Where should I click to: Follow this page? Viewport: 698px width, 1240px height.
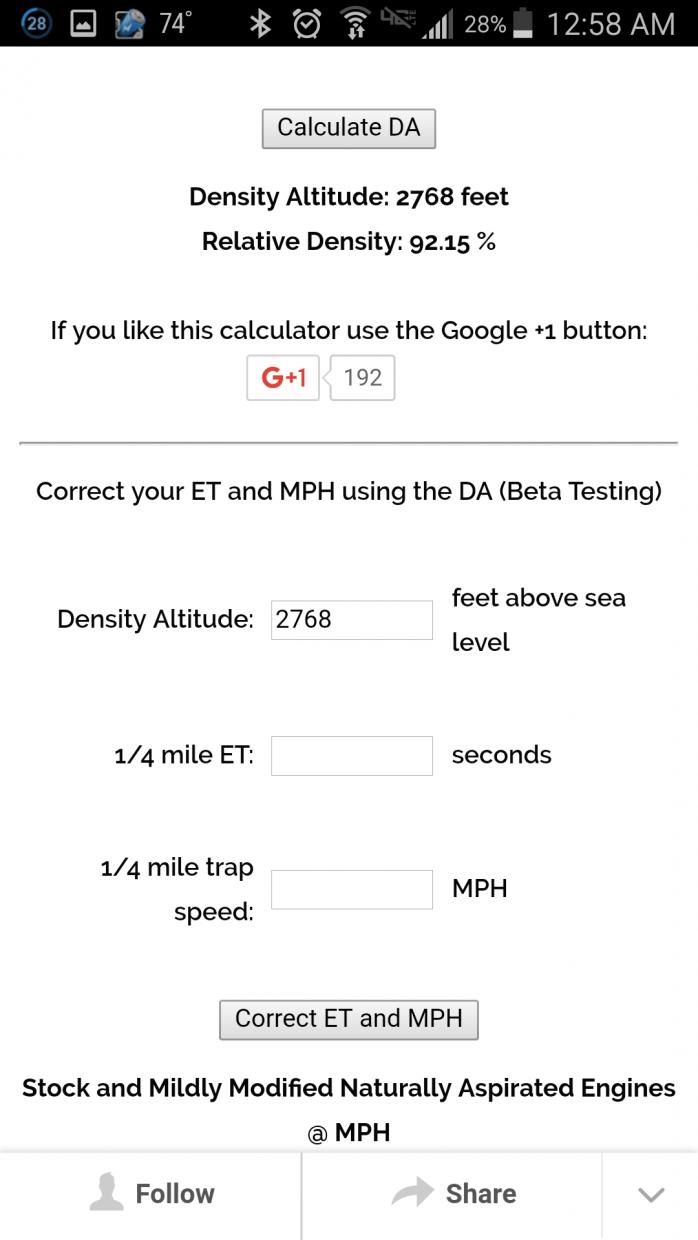[x=152, y=1194]
